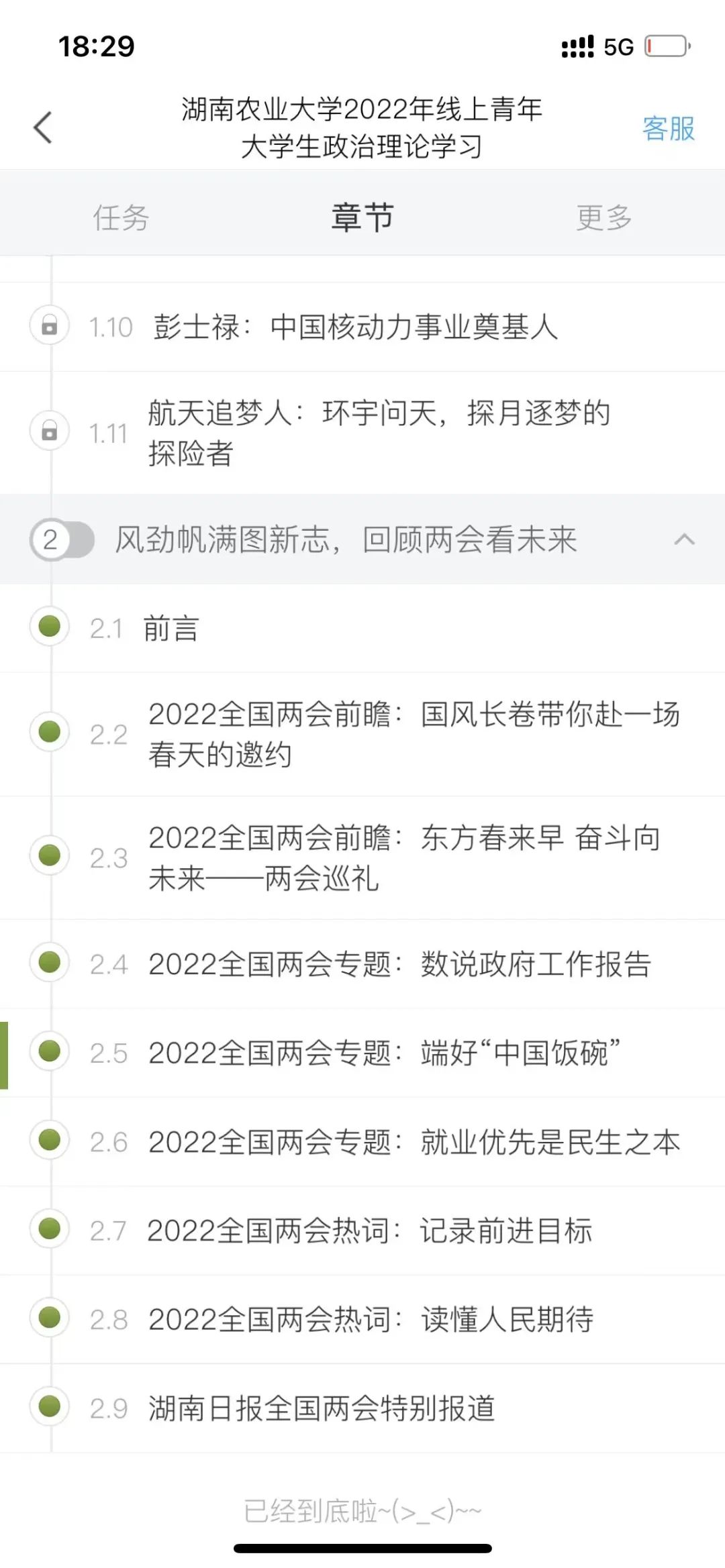Open chapter 2.4 数说政府工作报告
The height and width of the screenshot is (1568, 725).
pyautogui.click(x=399, y=964)
